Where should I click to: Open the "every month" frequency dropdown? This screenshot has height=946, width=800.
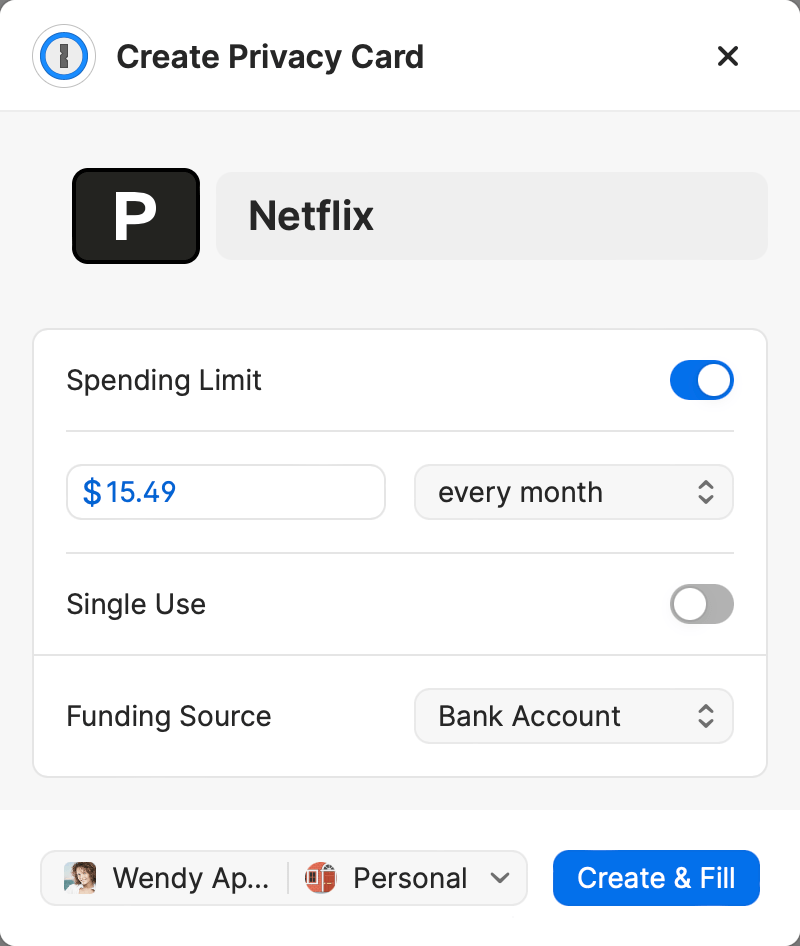pyautogui.click(x=573, y=492)
